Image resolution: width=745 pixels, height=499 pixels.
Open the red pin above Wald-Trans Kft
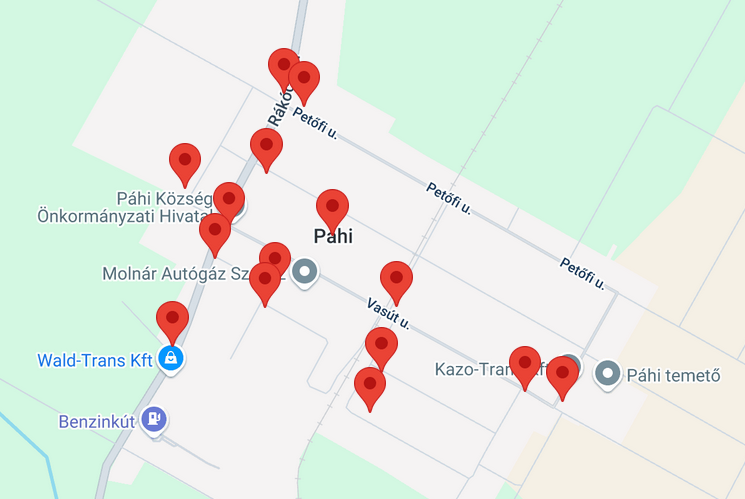click(172, 322)
